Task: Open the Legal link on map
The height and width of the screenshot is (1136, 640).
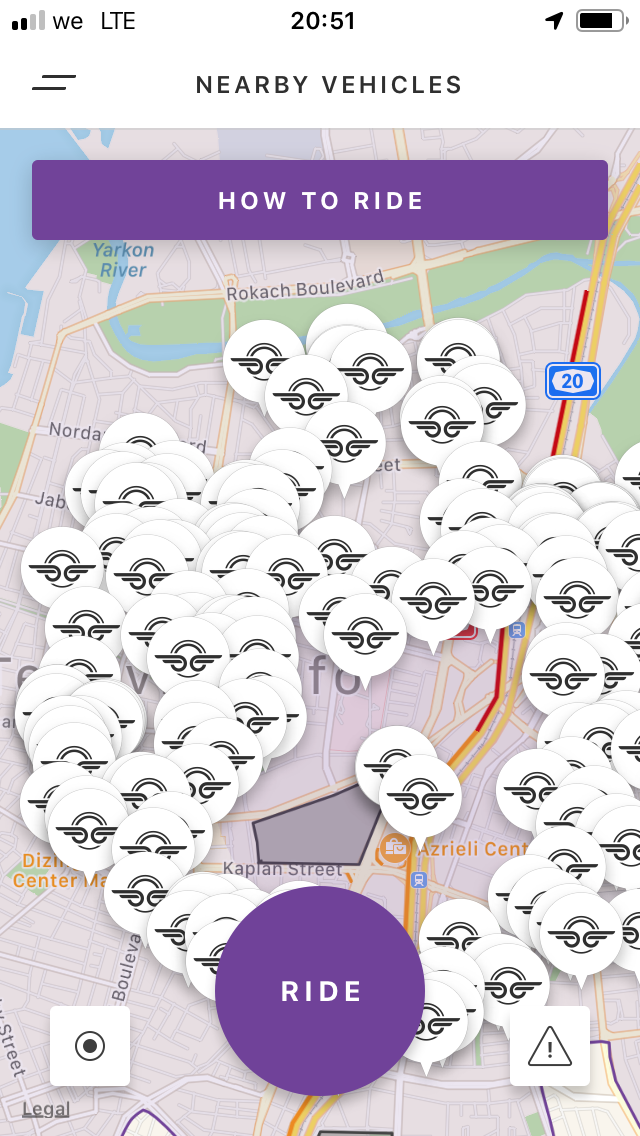Action: coord(46,1109)
